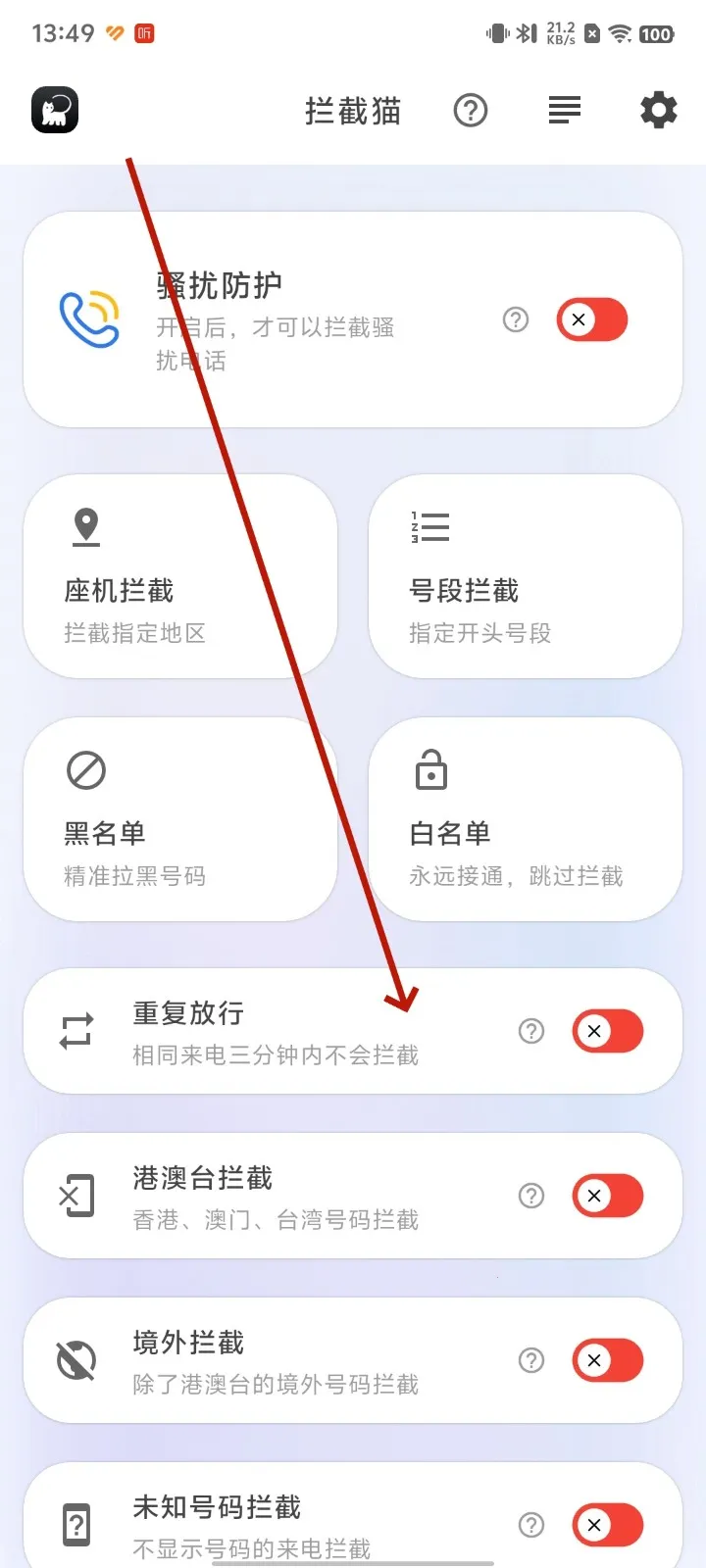Viewport: 706px width, 1568px height.
Task: Open the settings gear icon
Action: 658,110
